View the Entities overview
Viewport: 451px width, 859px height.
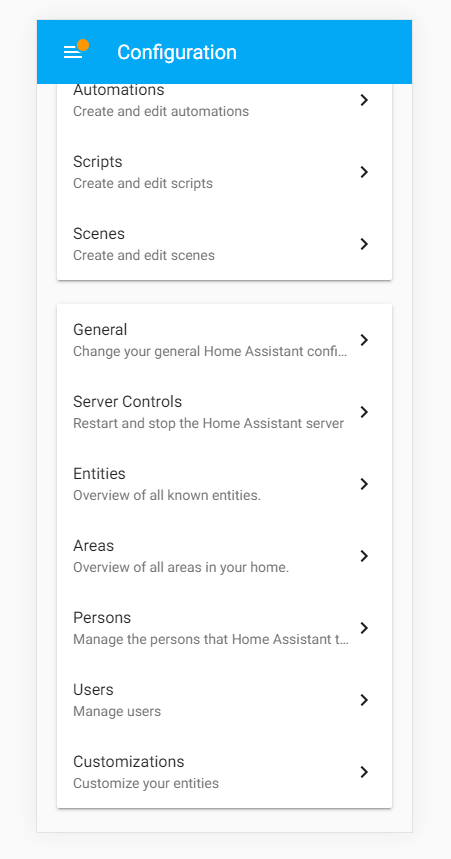click(224, 484)
